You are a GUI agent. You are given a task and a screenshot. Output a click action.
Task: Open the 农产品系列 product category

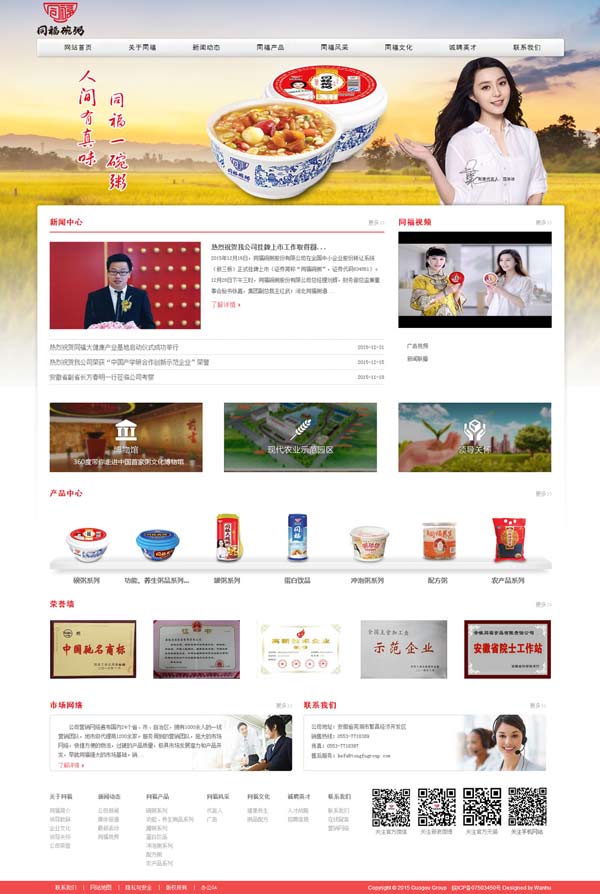point(507,550)
